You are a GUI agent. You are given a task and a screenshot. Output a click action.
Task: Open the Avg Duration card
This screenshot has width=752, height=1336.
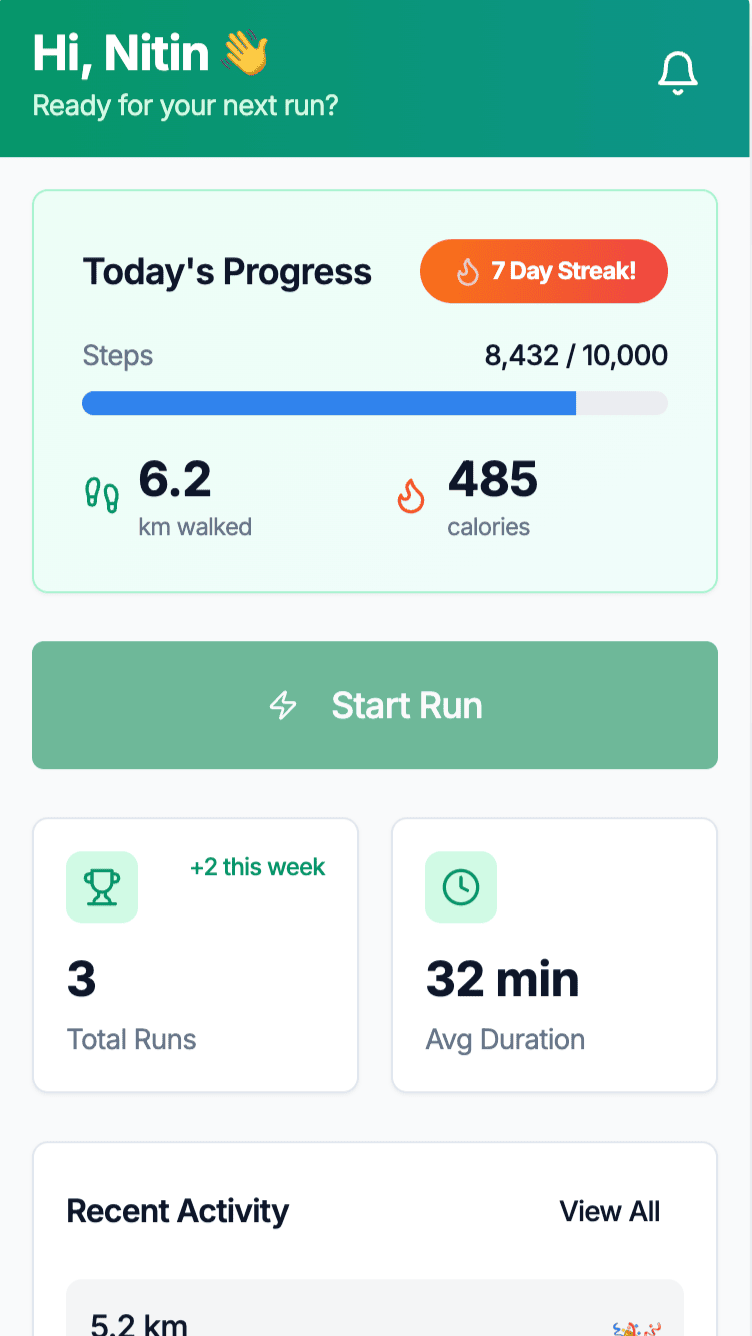[554, 955]
